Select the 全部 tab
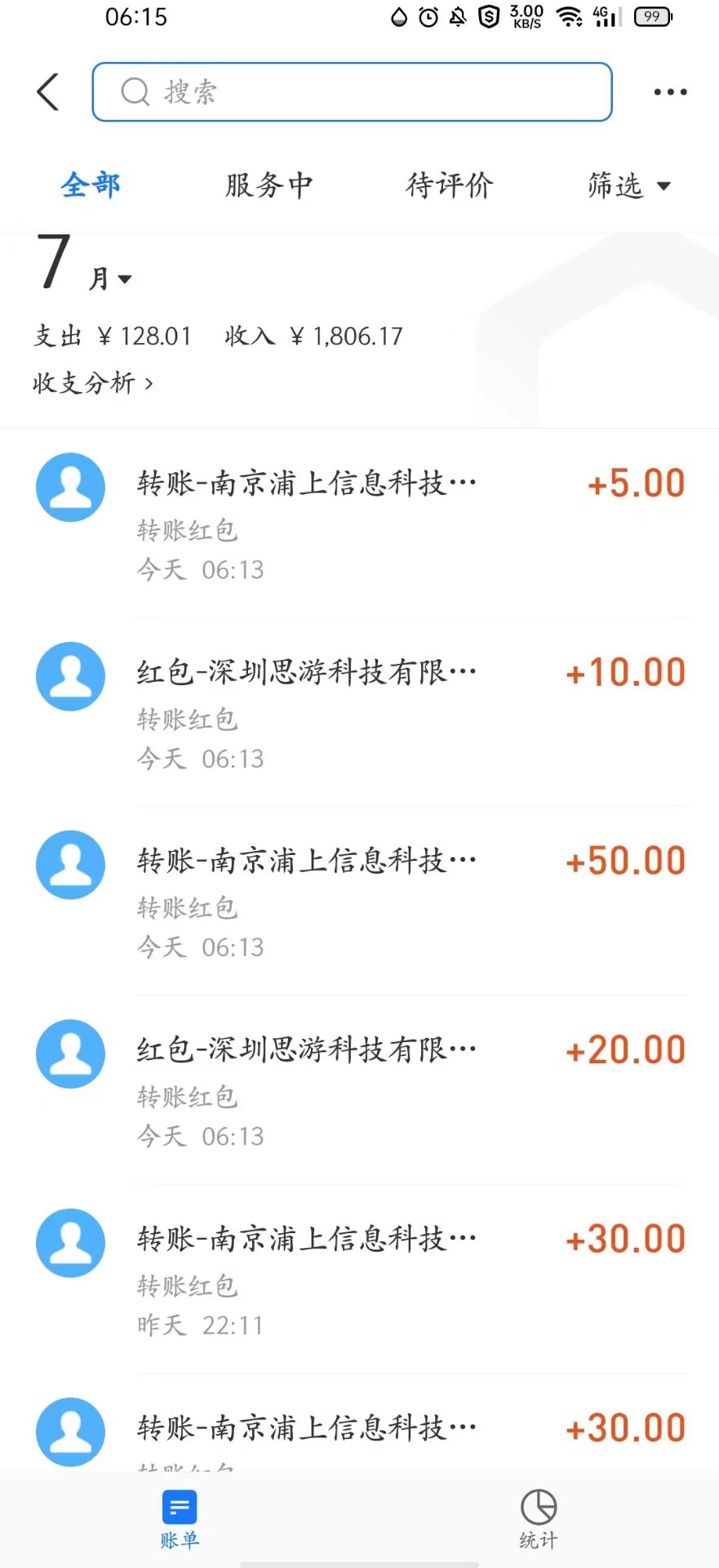 (91, 185)
